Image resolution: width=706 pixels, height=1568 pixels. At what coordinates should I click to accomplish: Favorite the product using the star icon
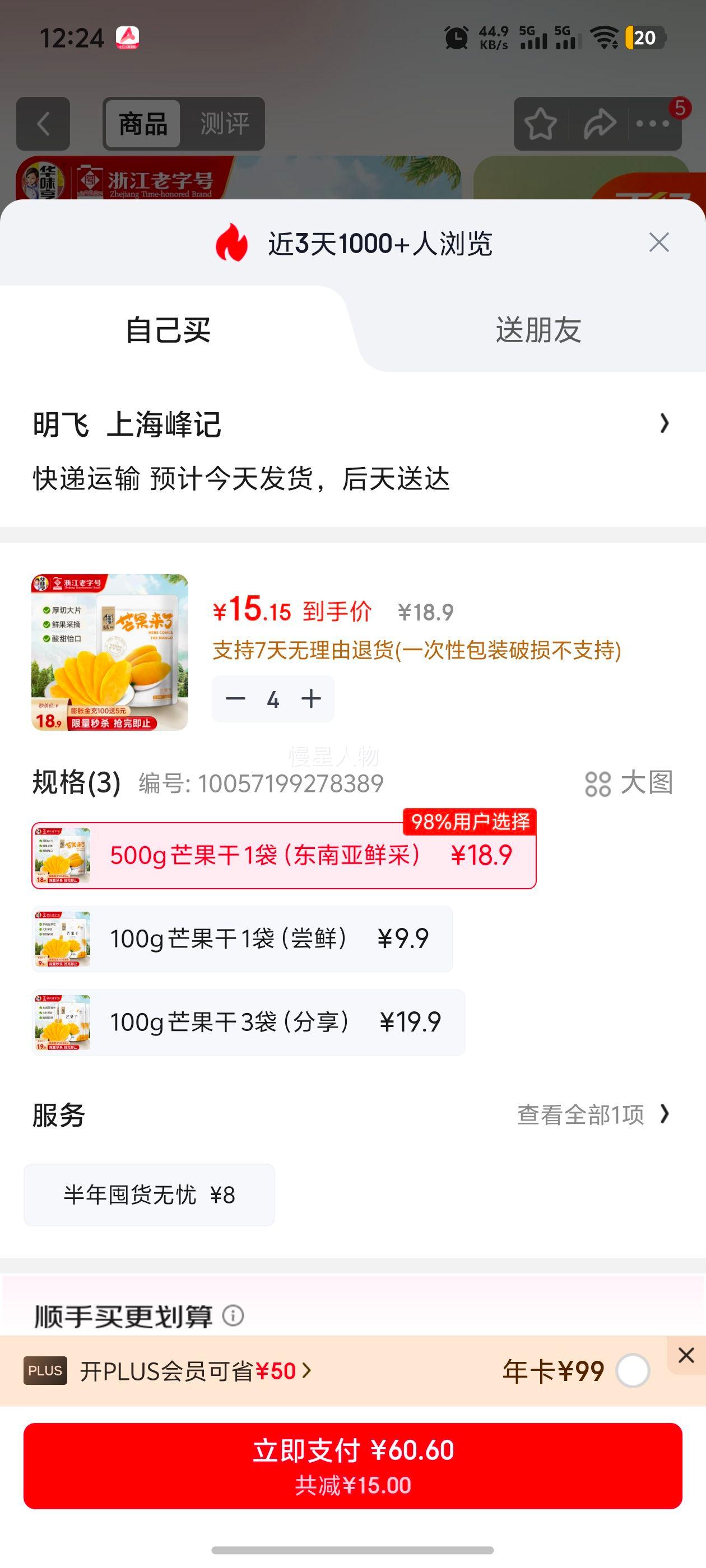tap(540, 124)
